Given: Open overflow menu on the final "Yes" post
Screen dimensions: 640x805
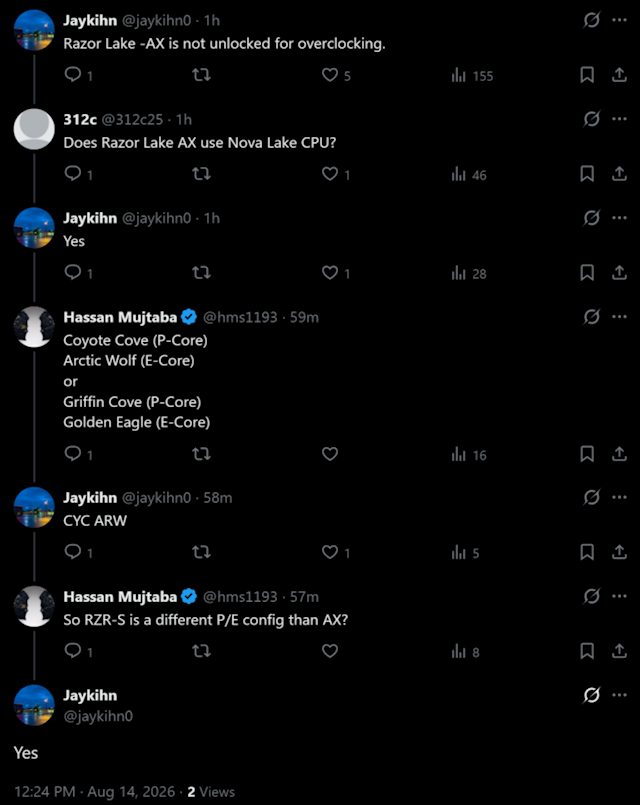Looking at the screenshot, I should pyautogui.click(x=619, y=695).
